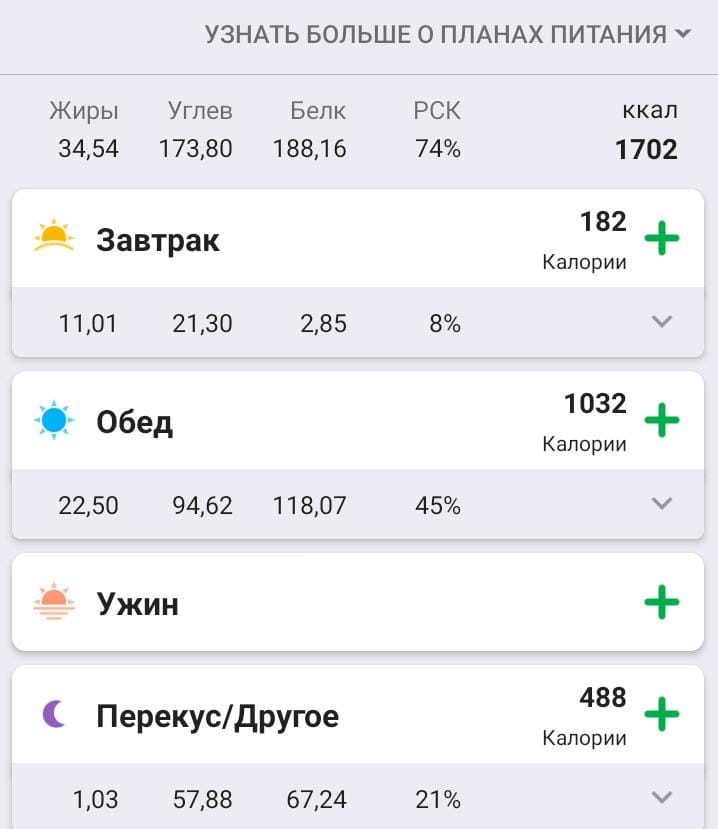
Task: Add food to Обед with plus
Action: tap(661, 420)
